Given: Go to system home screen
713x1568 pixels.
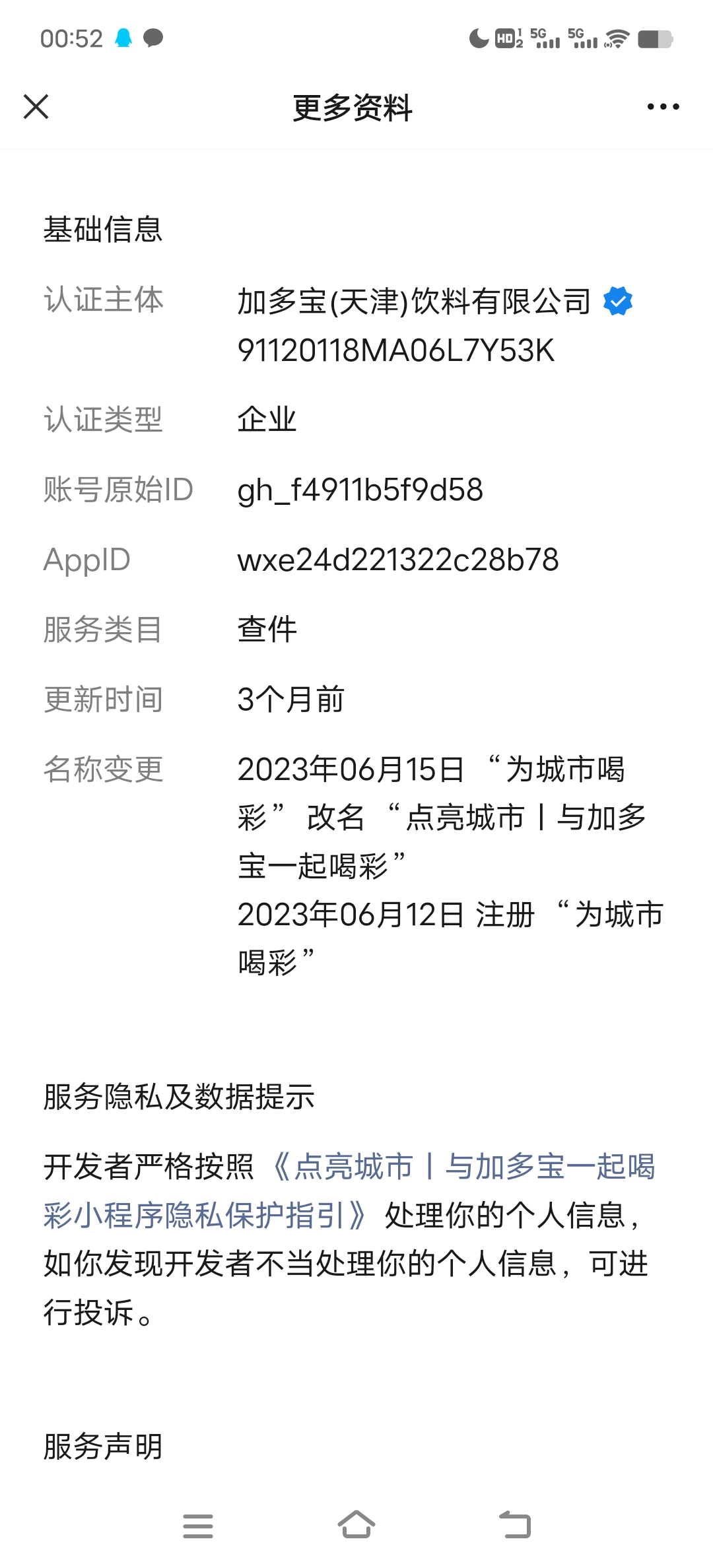Looking at the screenshot, I should tap(356, 1525).
